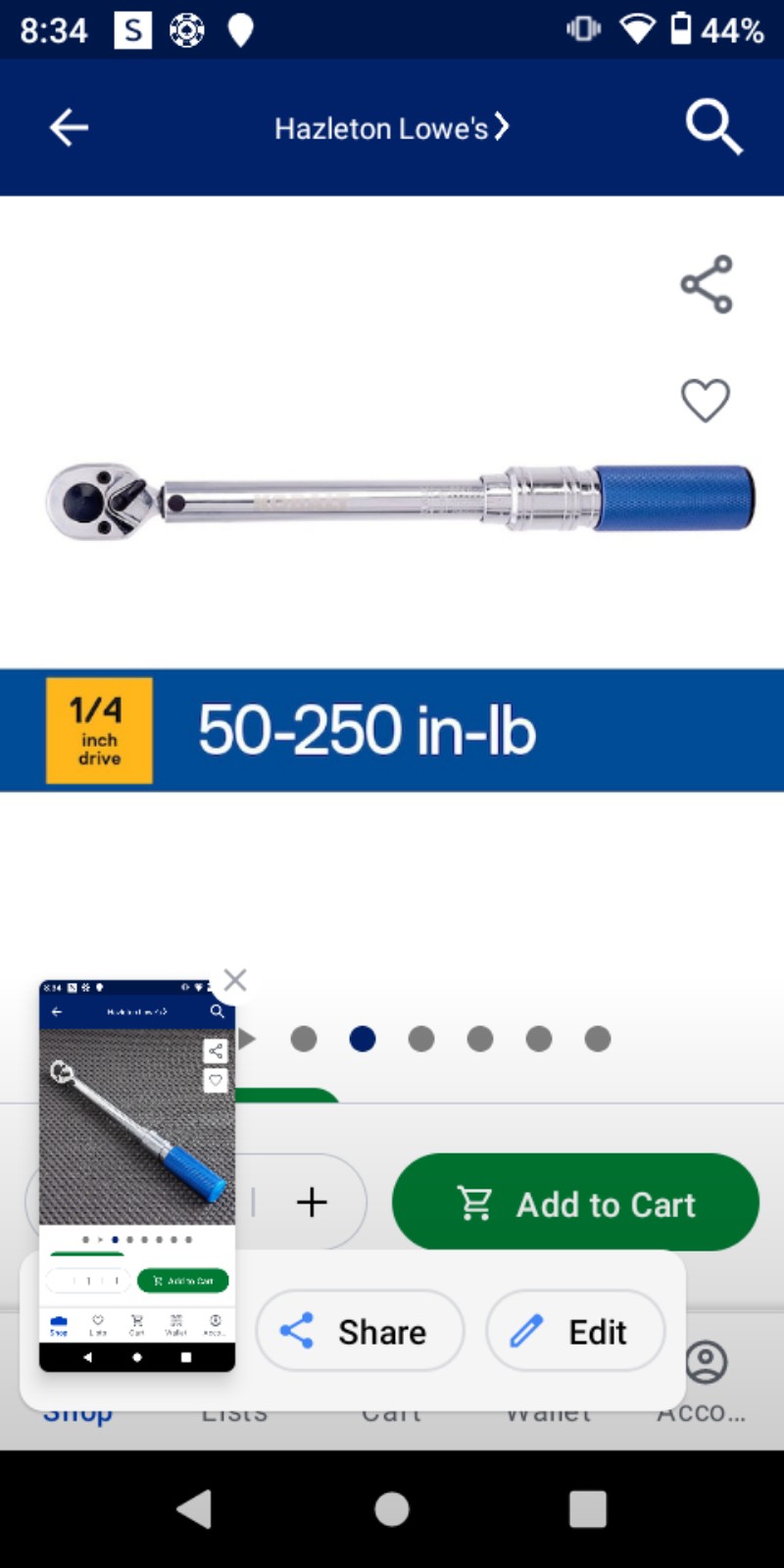This screenshot has width=784, height=1568.
Task: Dismiss the screenshot preview thumbnail
Action: tap(235, 980)
